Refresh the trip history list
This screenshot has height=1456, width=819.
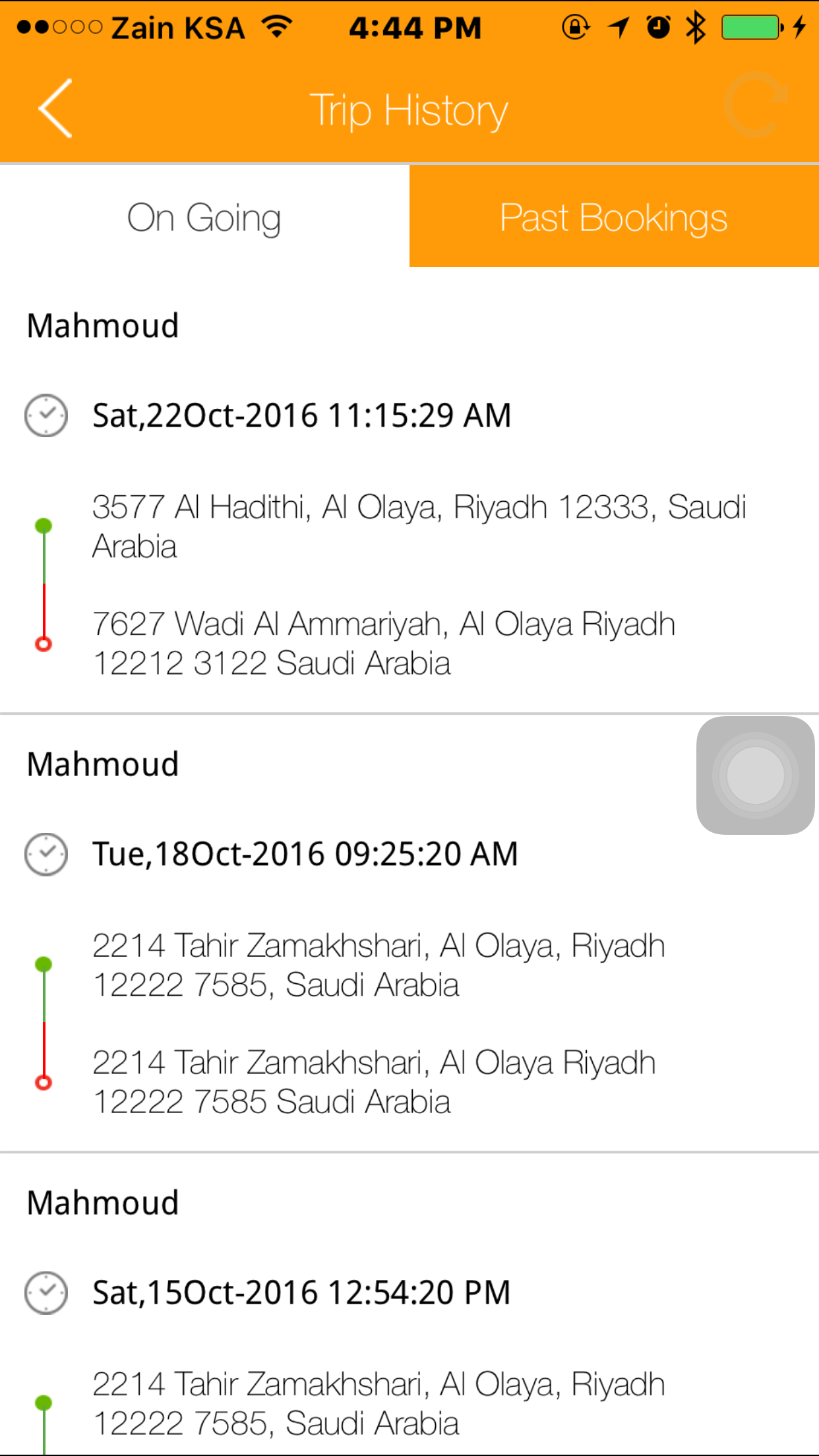coord(756,106)
